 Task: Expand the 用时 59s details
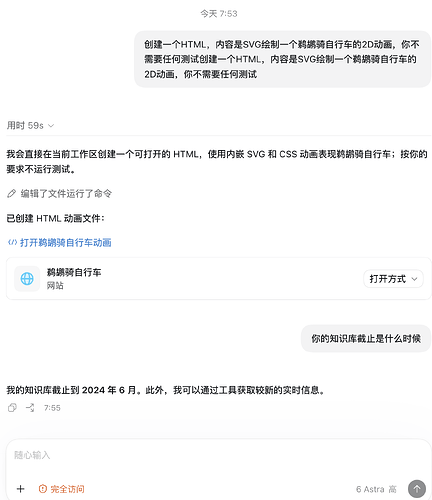click(x=30, y=126)
